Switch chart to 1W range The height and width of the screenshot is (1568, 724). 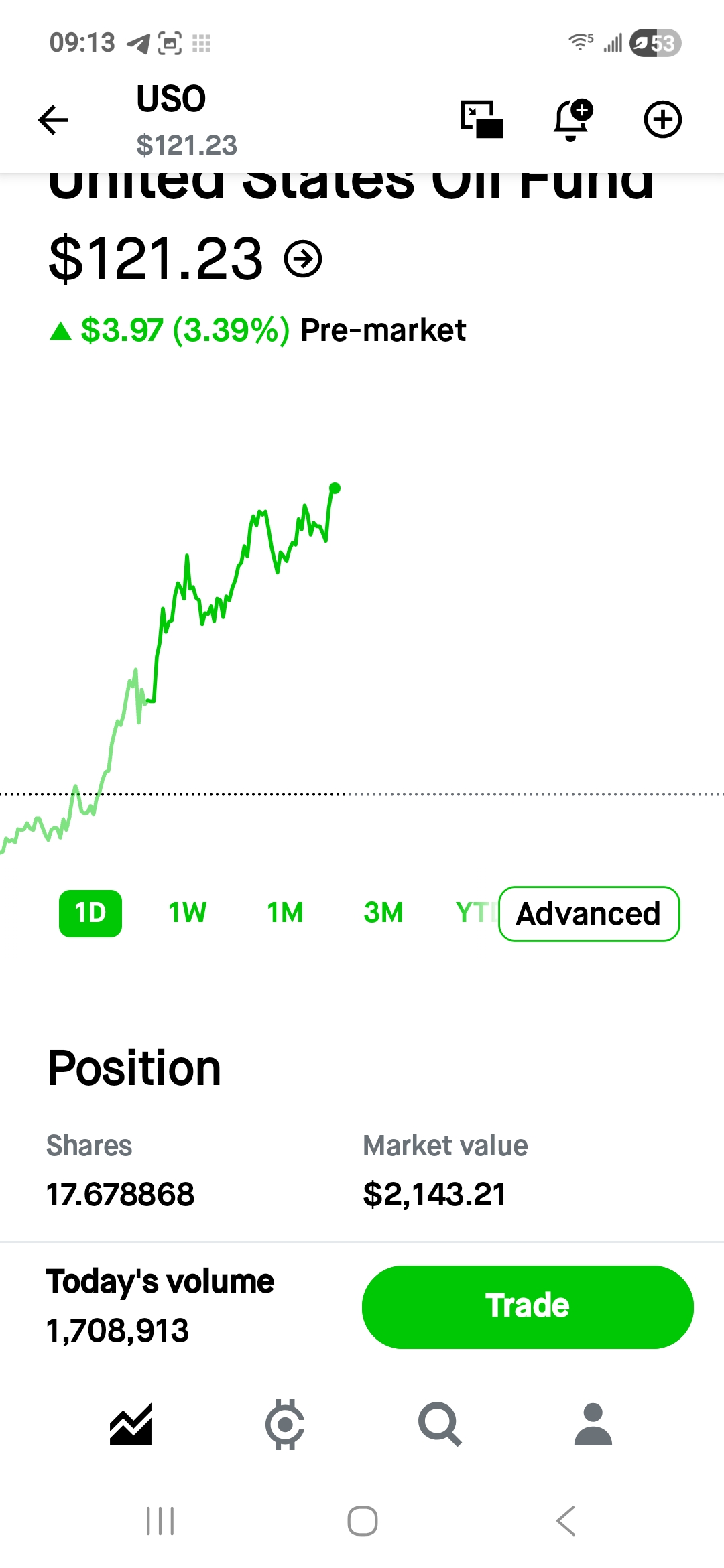(187, 913)
